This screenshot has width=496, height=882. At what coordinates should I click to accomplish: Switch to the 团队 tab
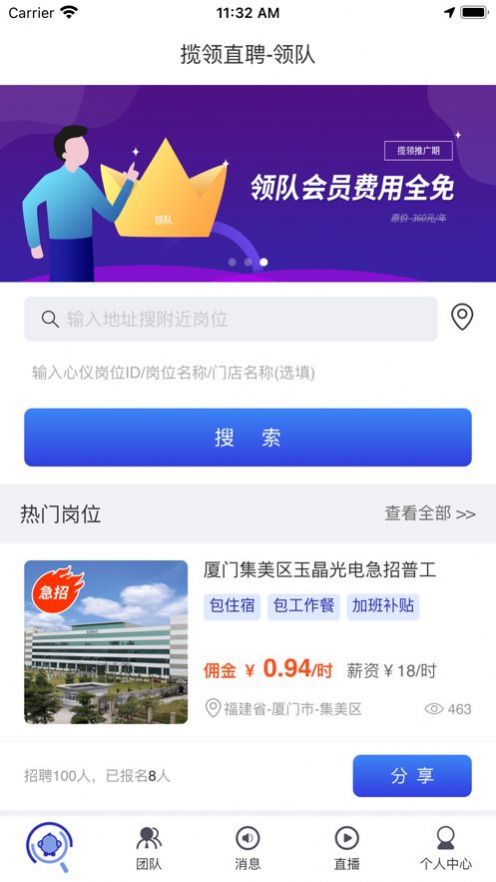pos(148,848)
